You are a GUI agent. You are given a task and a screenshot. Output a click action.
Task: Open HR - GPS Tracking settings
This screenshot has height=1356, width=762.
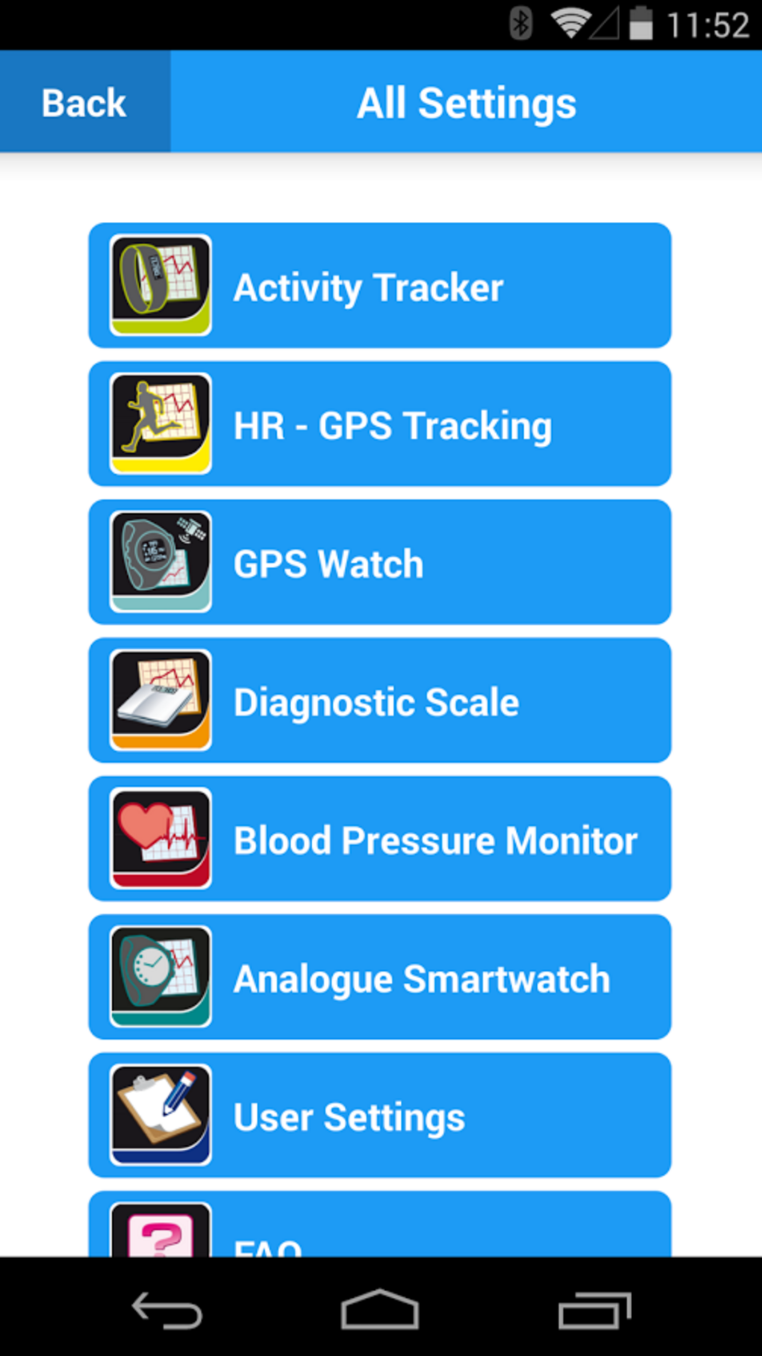(380, 424)
